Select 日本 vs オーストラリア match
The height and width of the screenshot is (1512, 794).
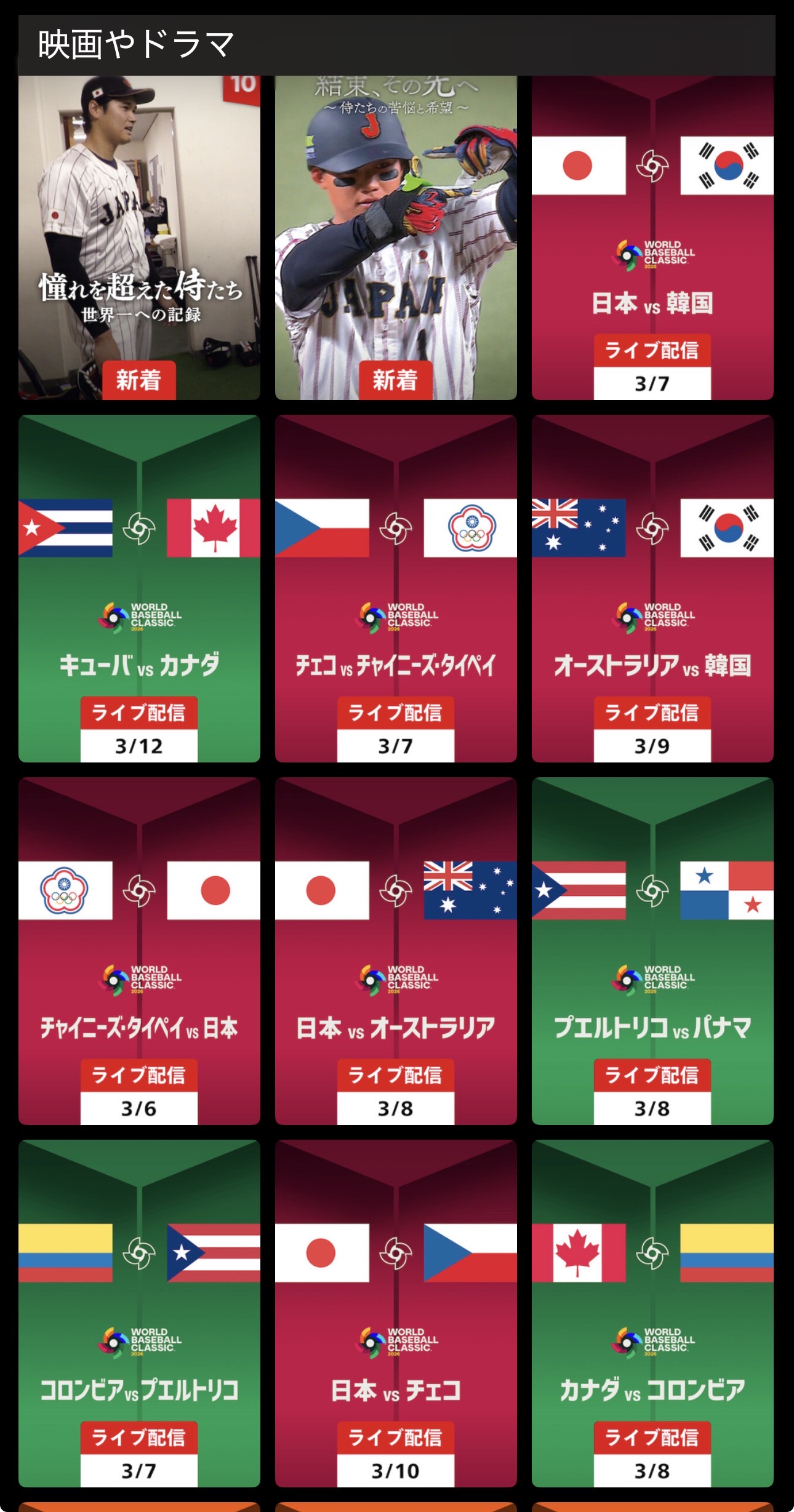(396, 951)
